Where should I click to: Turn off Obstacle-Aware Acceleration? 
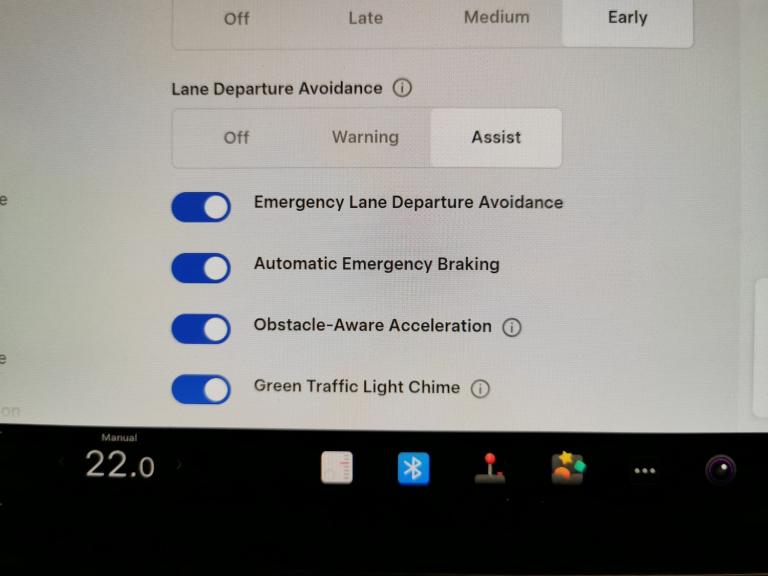pyautogui.click(x=201, y=328)
